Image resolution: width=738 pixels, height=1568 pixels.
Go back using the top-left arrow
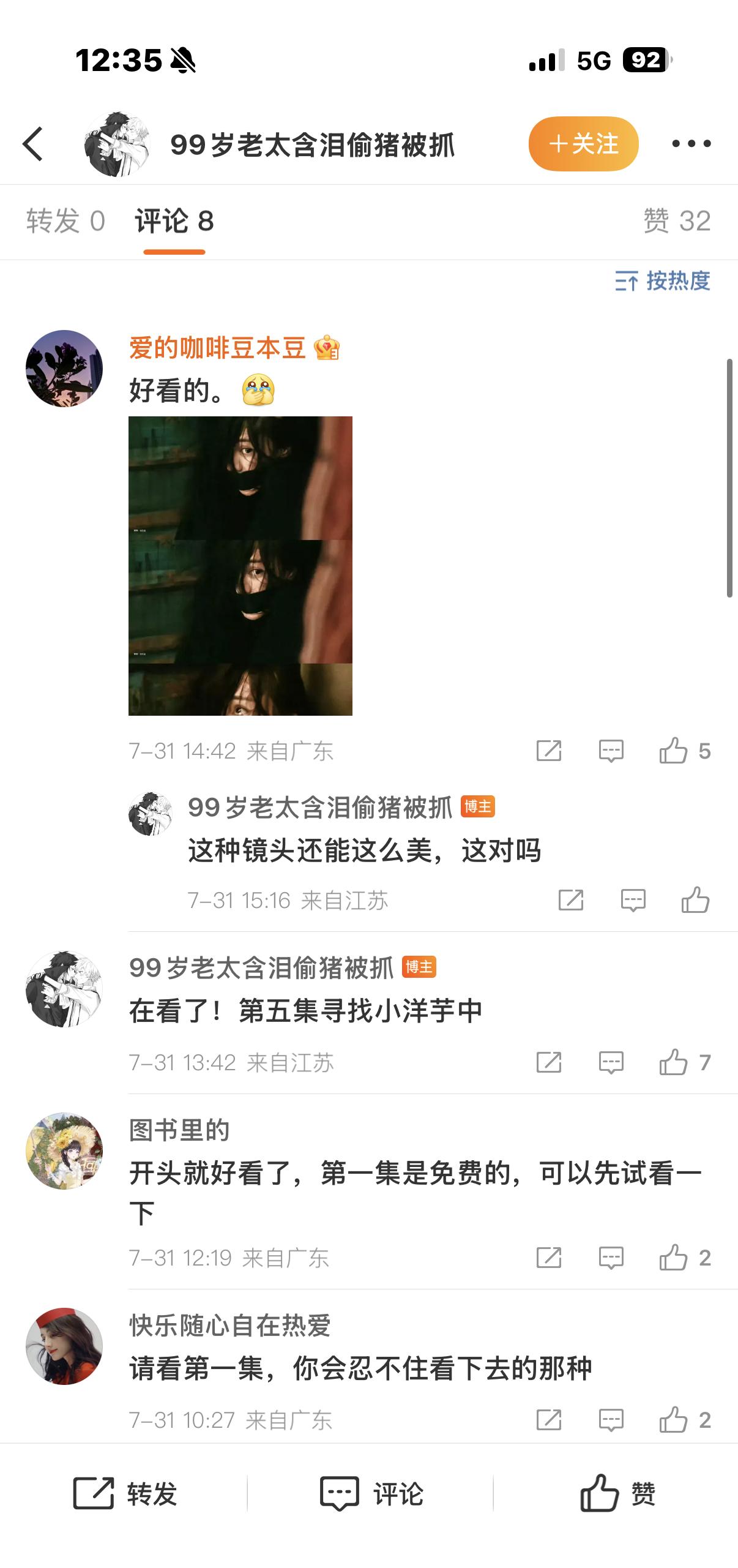[x=33, y=144]
